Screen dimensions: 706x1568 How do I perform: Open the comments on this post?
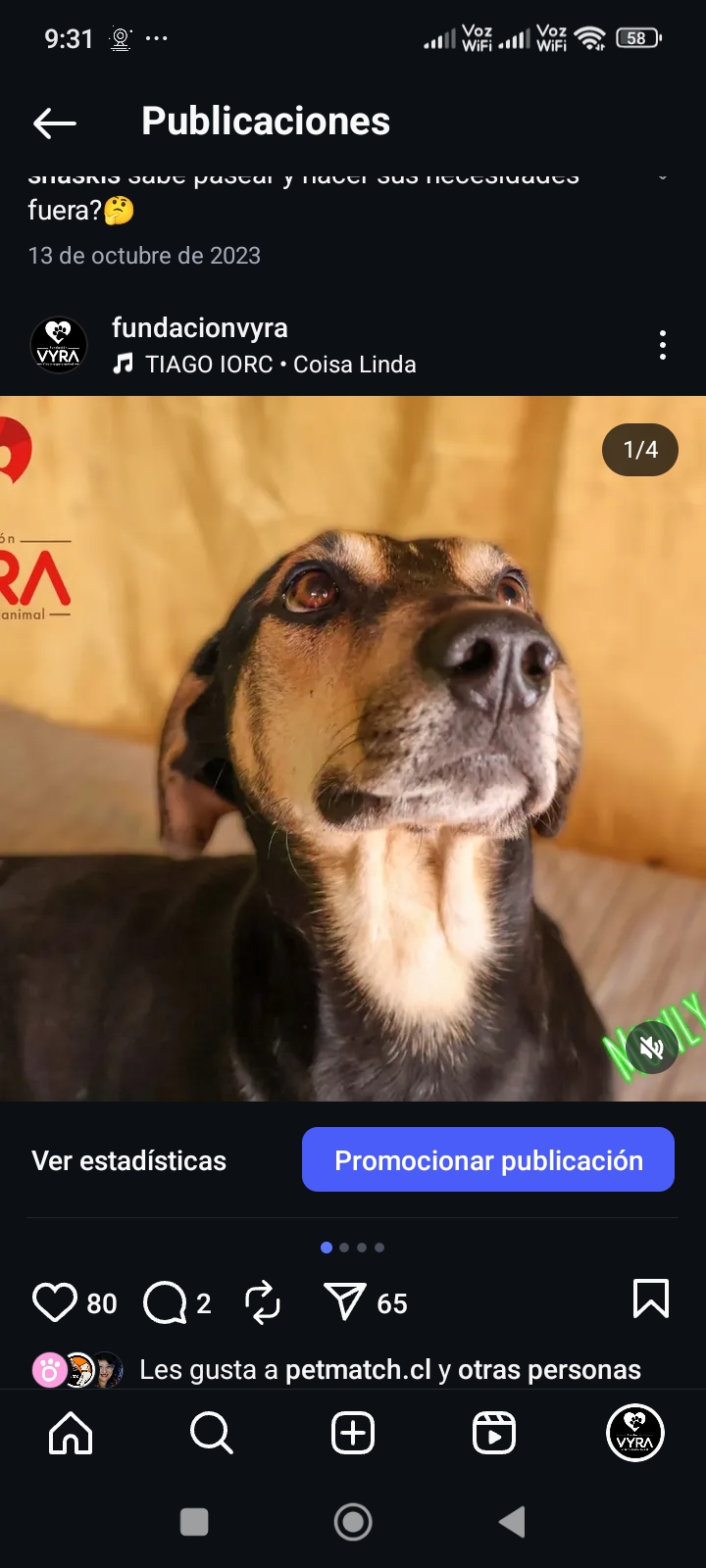point(165,1302)
